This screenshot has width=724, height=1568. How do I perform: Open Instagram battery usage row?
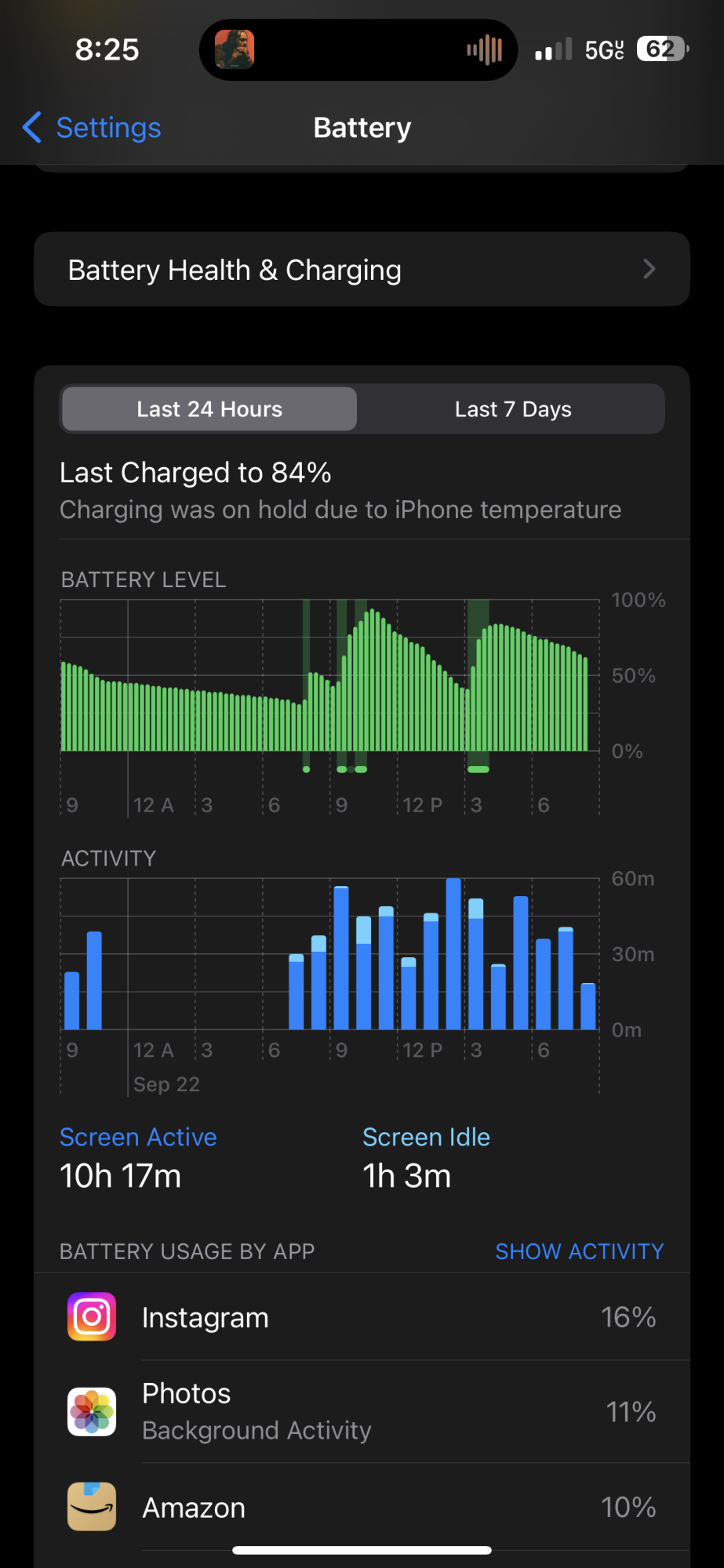coord(362,1317)
